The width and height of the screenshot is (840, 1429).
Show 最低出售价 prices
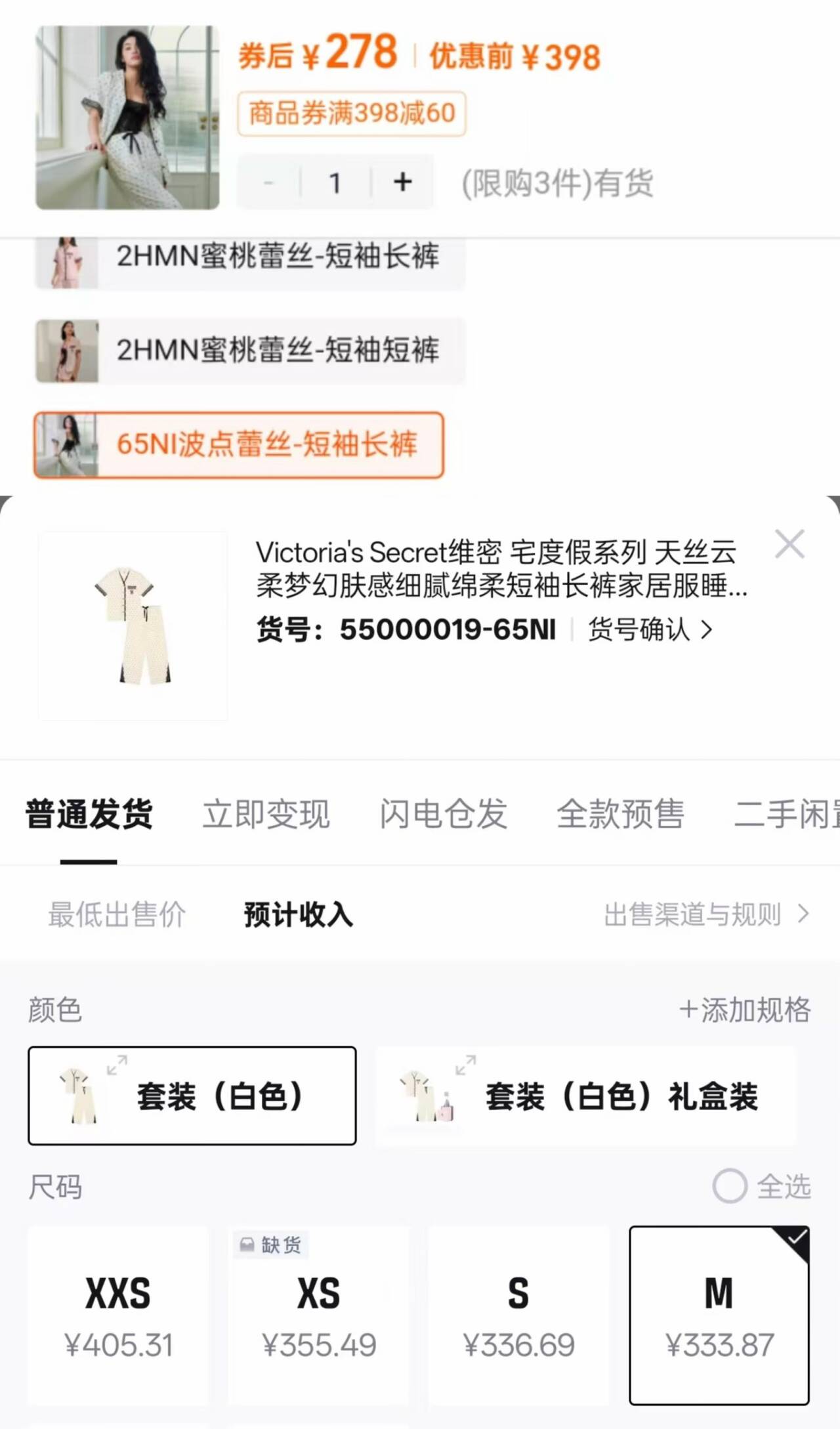tap(117, 914)
